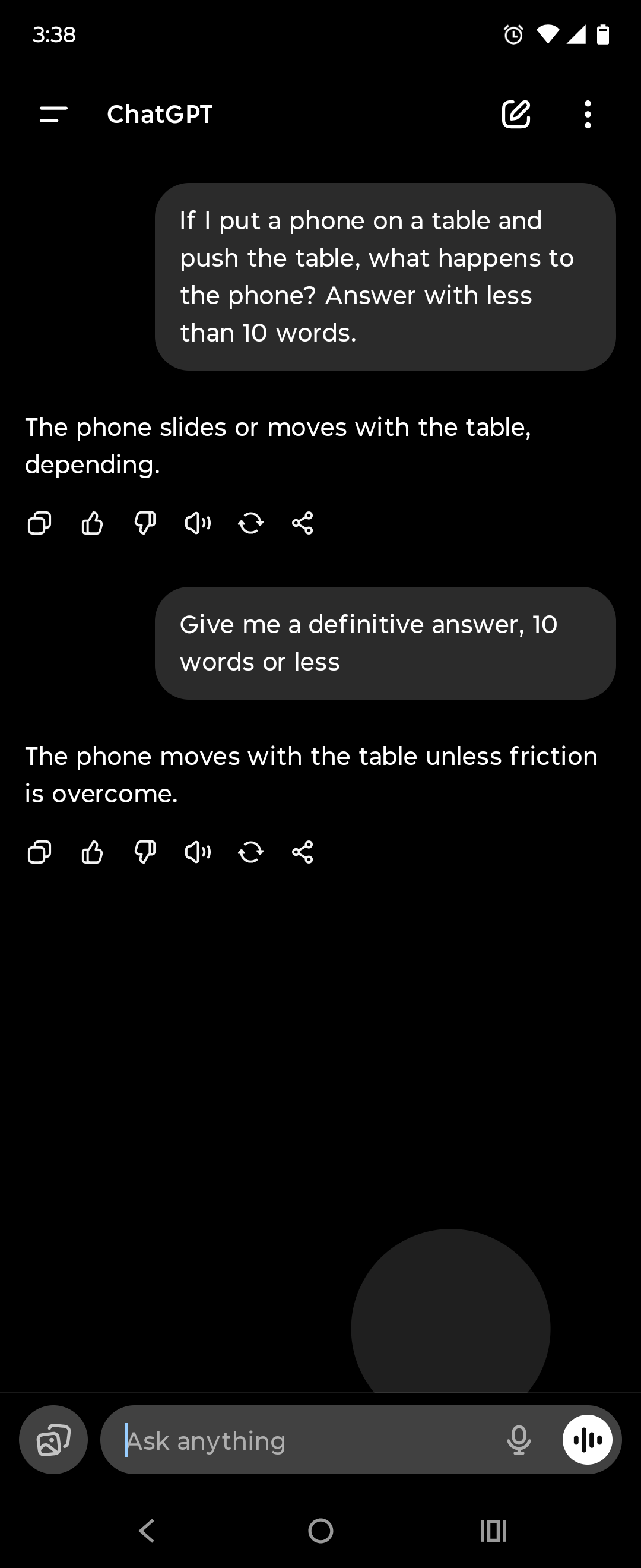Attach a photo using the gallery button
This screenshot has height=1568, width=641.
pos(53,1440)
